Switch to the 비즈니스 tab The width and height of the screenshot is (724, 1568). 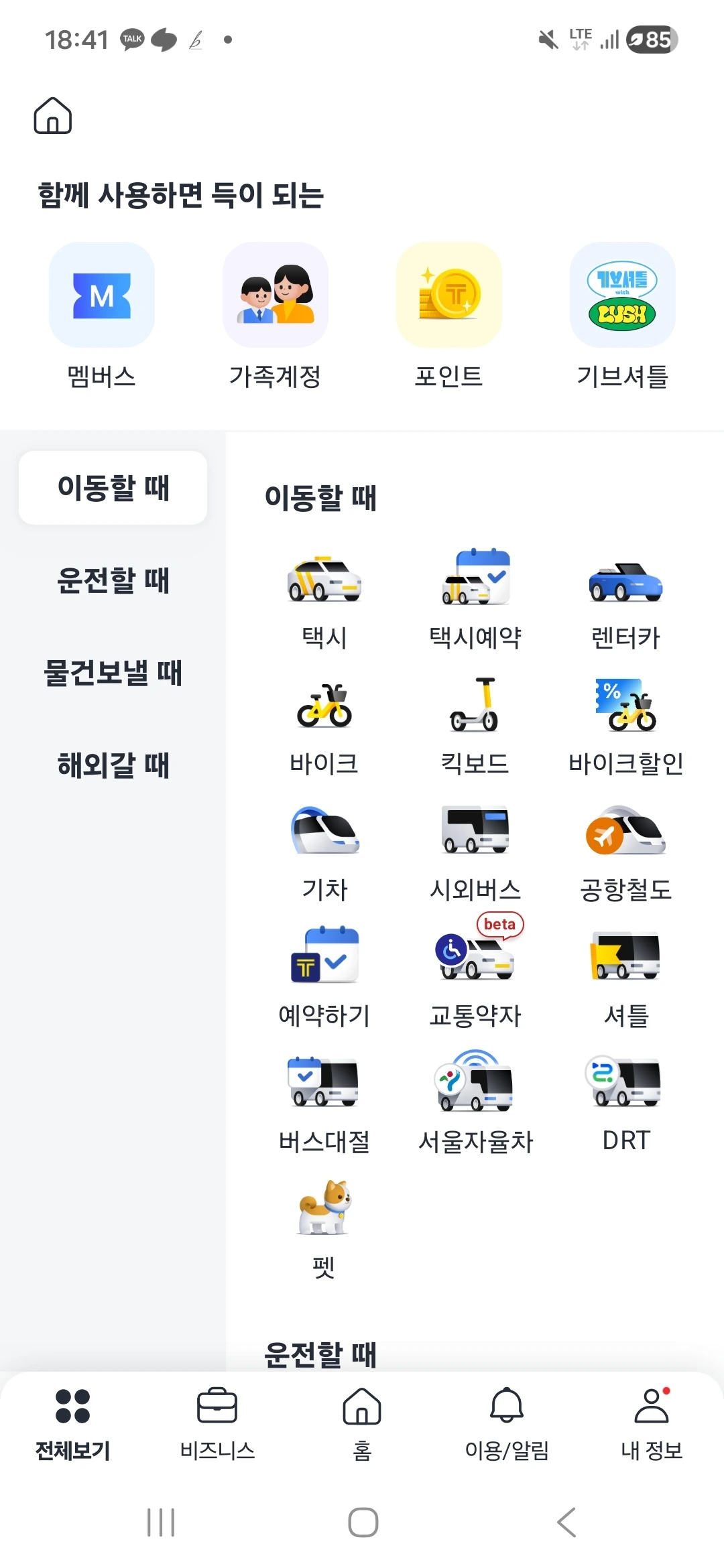coord(217,1423)
